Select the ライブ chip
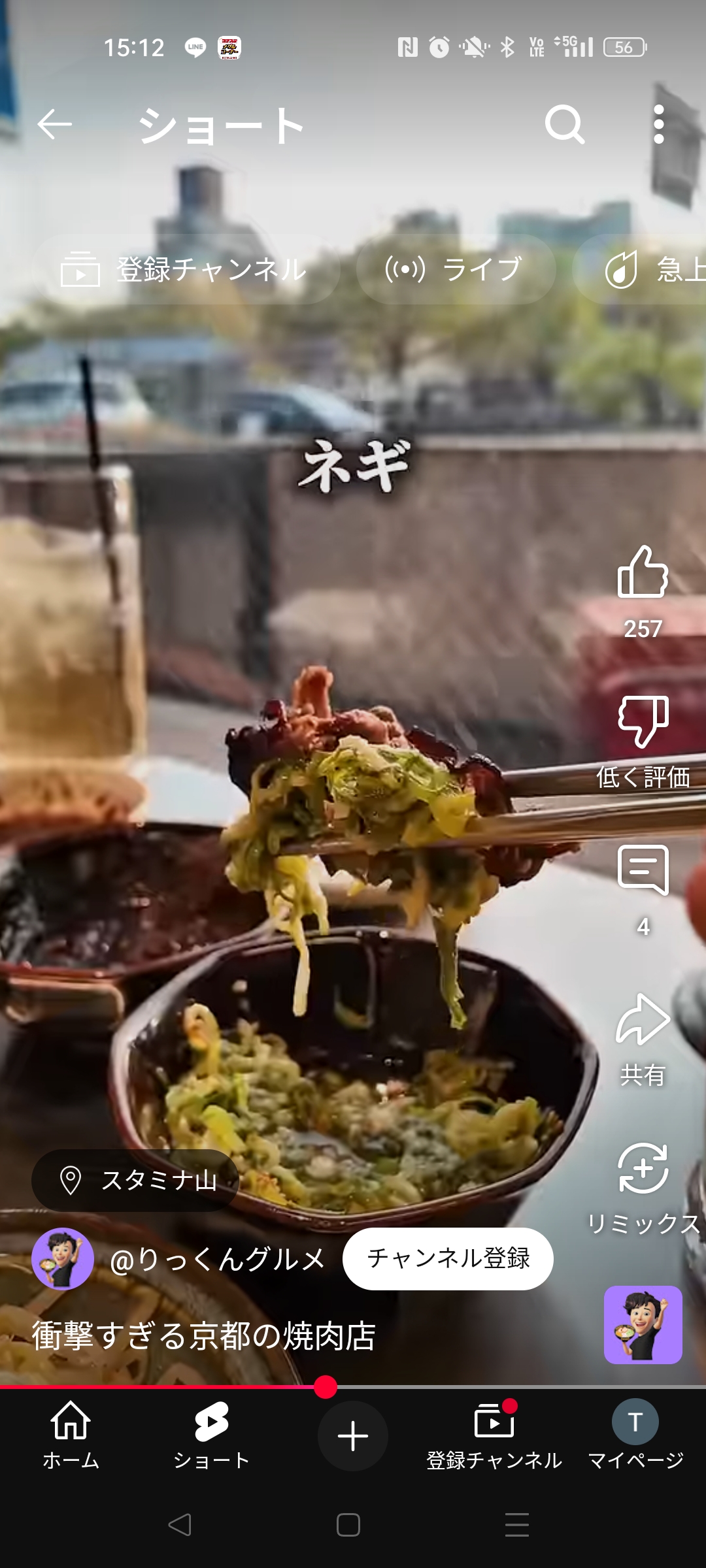706x1568 pixels. pos(456,269)
